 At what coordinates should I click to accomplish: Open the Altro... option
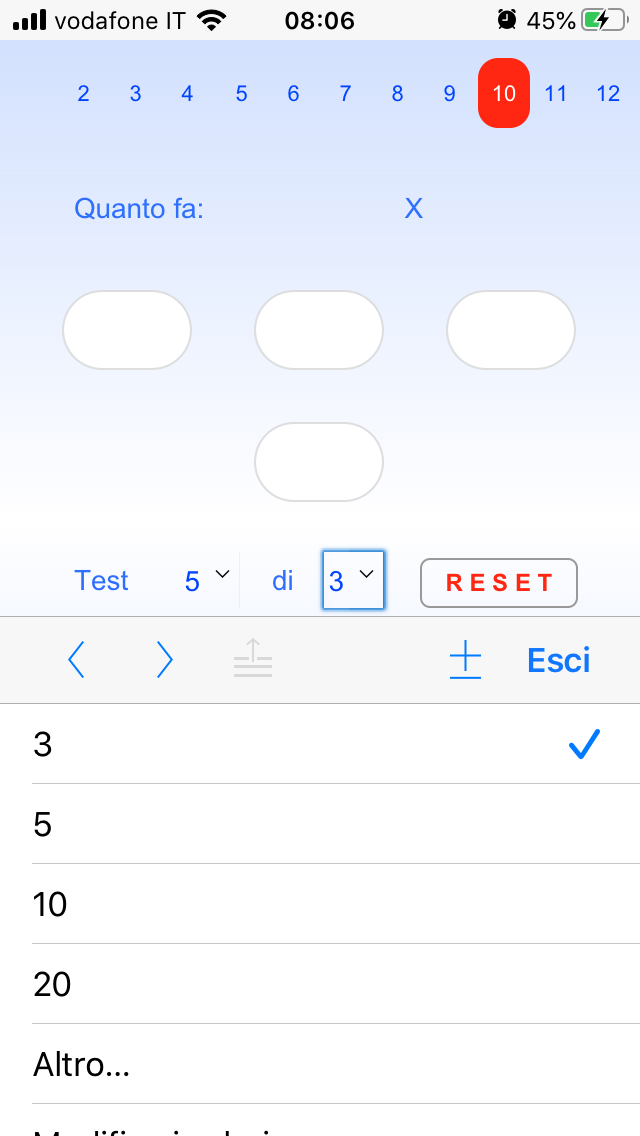click(320, 1064)
